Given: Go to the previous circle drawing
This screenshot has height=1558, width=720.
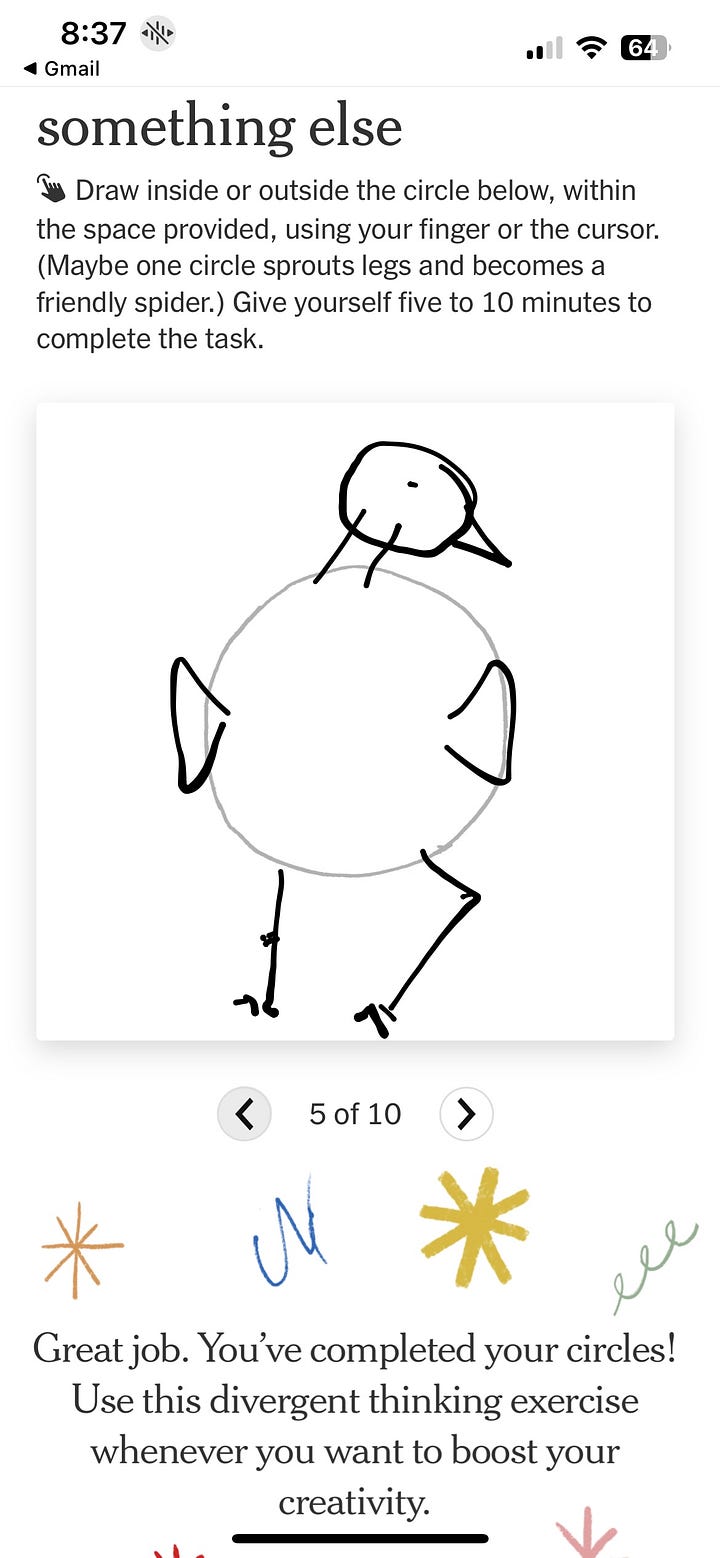Looking at the screenshot, I should (x=244, y=1114).
